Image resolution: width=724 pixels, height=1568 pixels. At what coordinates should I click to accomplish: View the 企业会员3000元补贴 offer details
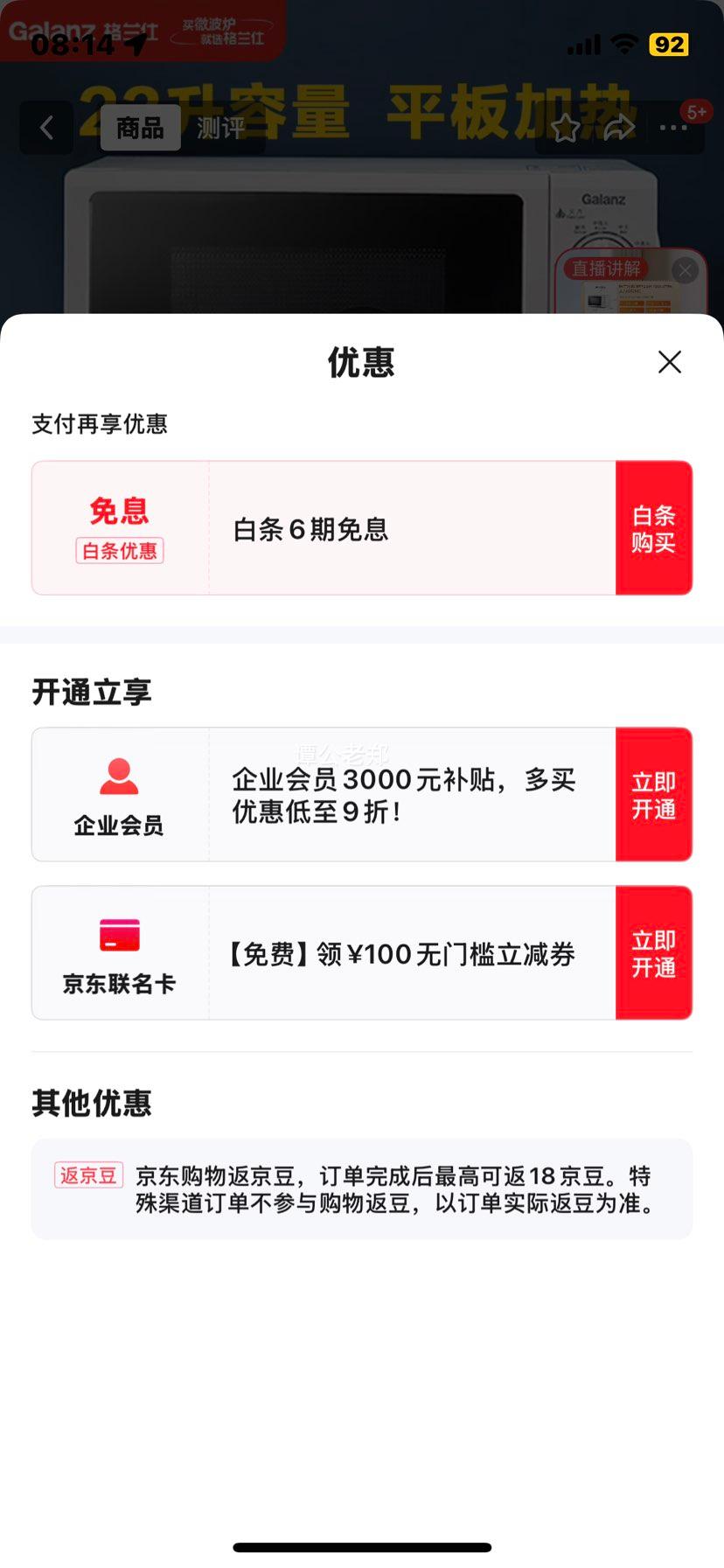click(402, 795)
